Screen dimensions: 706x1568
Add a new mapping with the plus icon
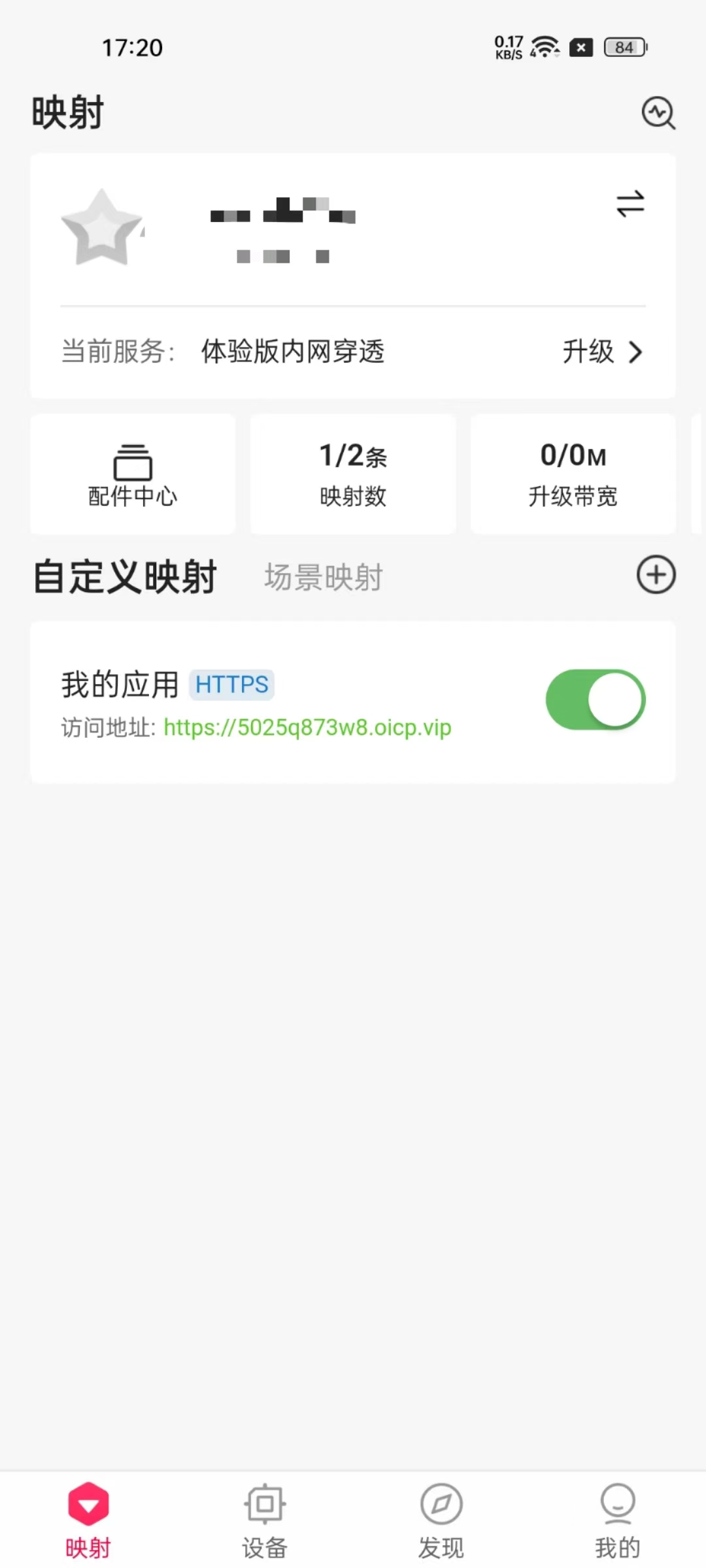coord(656,575)
